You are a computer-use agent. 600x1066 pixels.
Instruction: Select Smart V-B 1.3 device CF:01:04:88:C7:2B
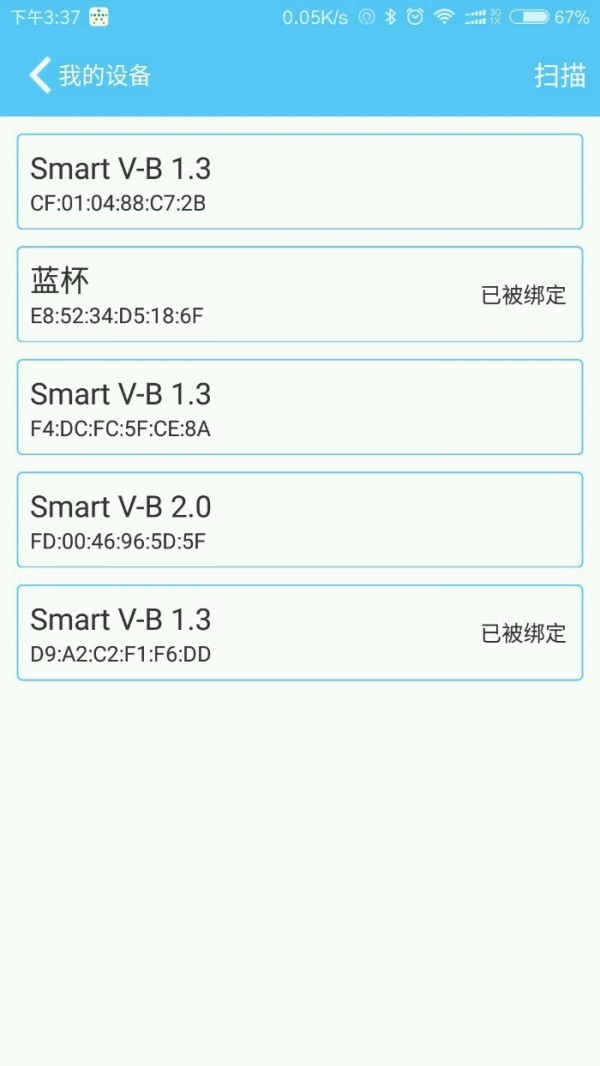(x=299, y=182)
